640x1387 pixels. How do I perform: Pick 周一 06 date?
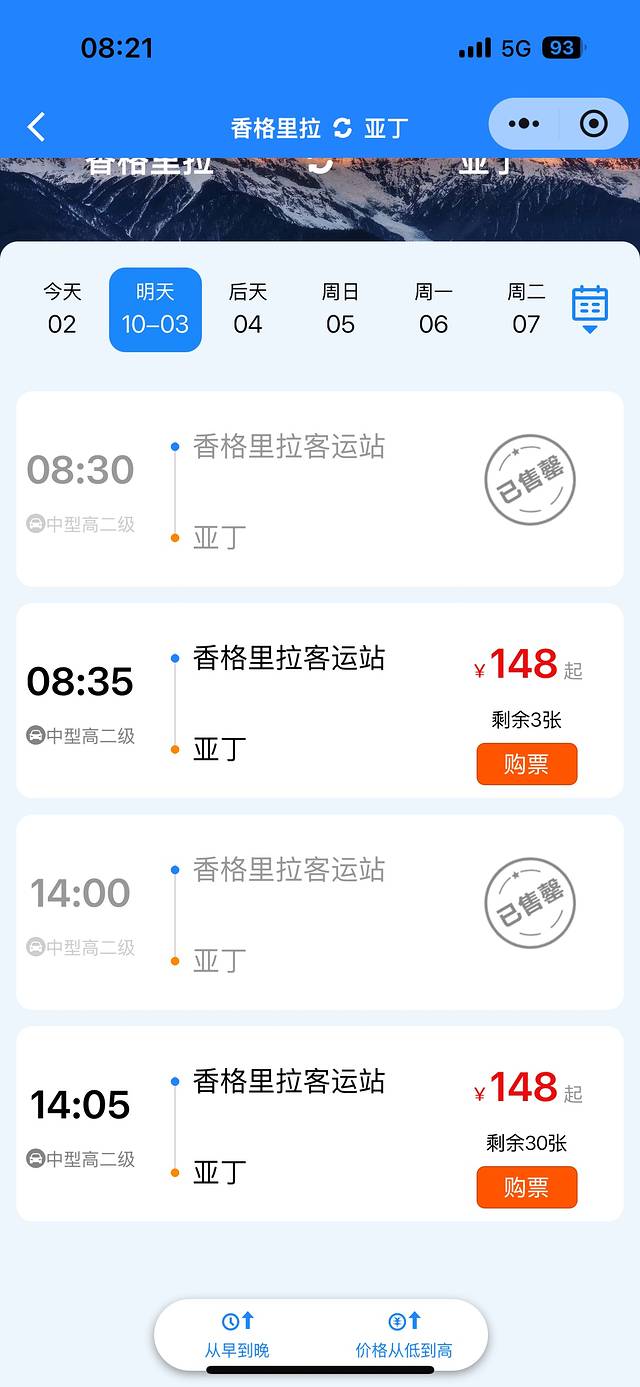pyautogui.click(x=433, y=309)
